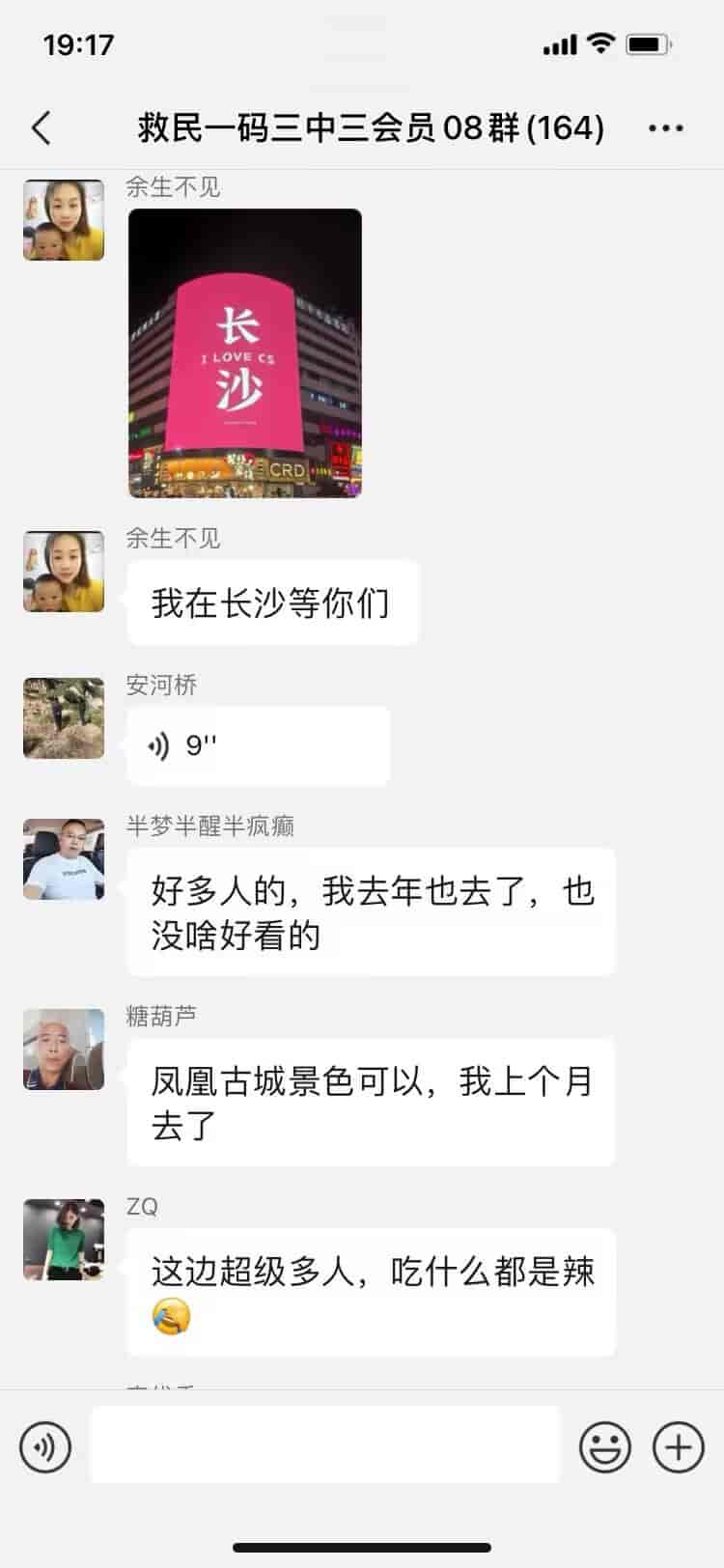Open the emoji picker
724x1568 pixels.
point(605,1447)
